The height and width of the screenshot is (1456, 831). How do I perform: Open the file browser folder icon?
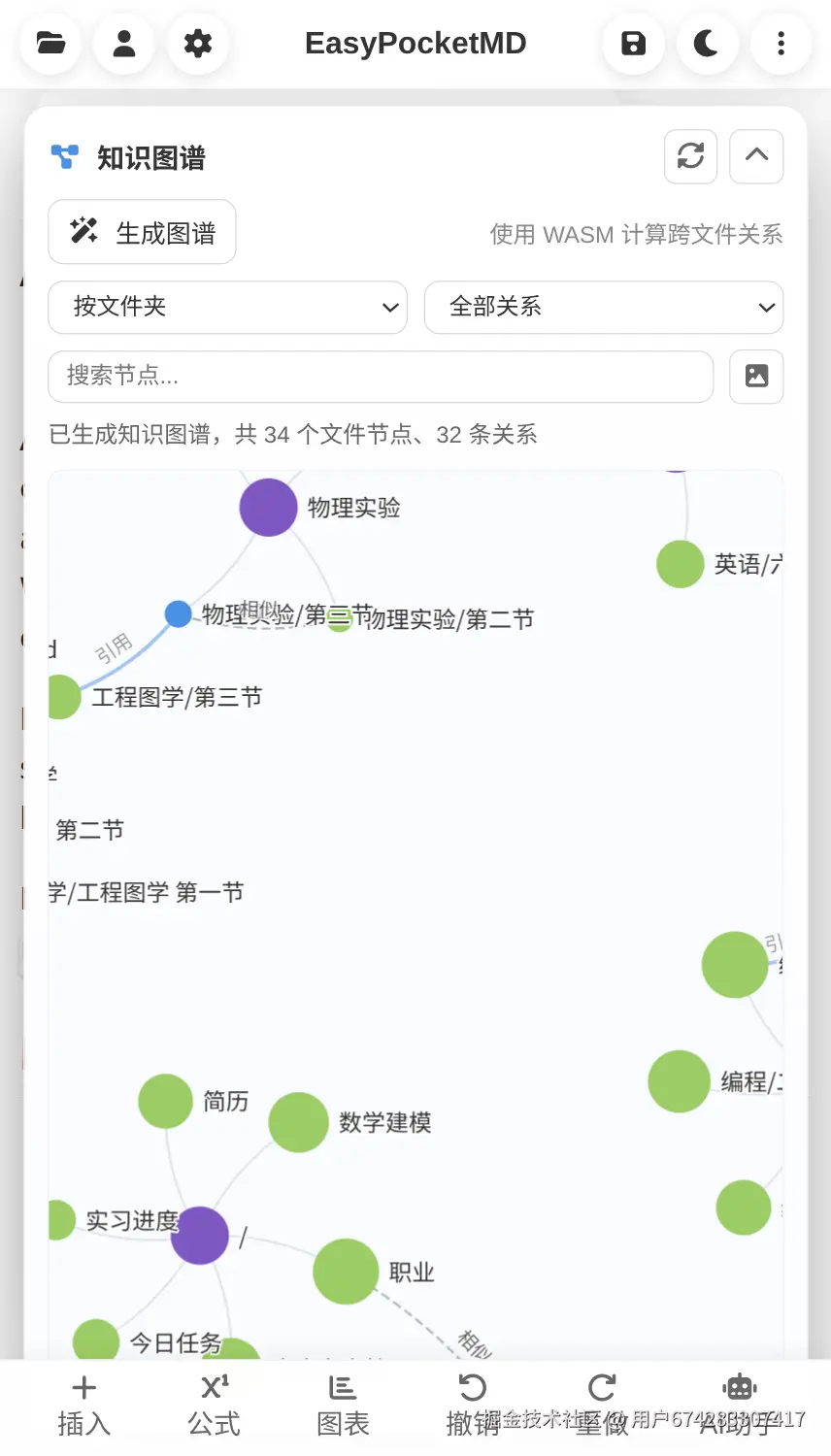50,44
